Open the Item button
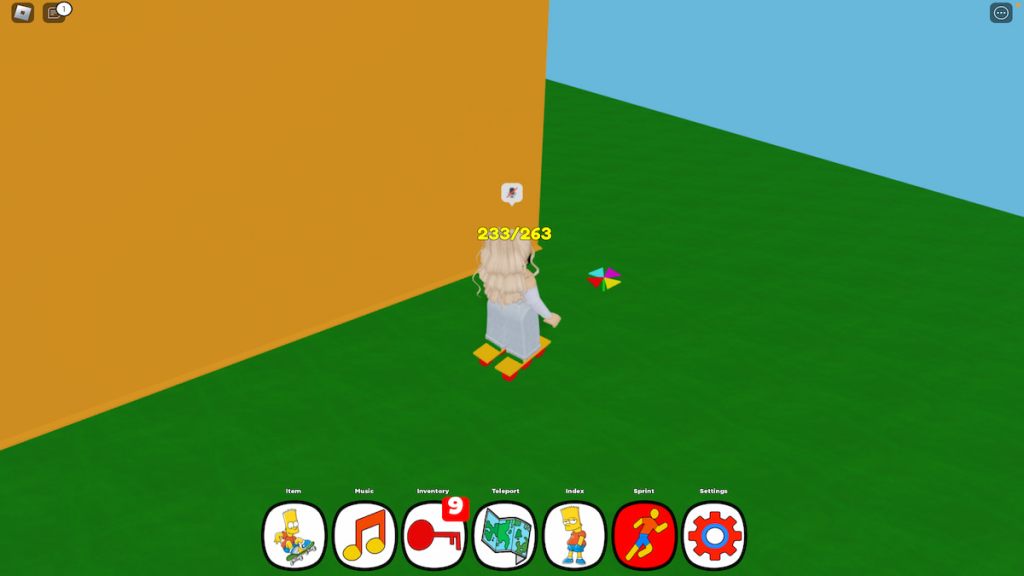The image size is (1024, 576). pyautogui.click(x=294, y=535)
